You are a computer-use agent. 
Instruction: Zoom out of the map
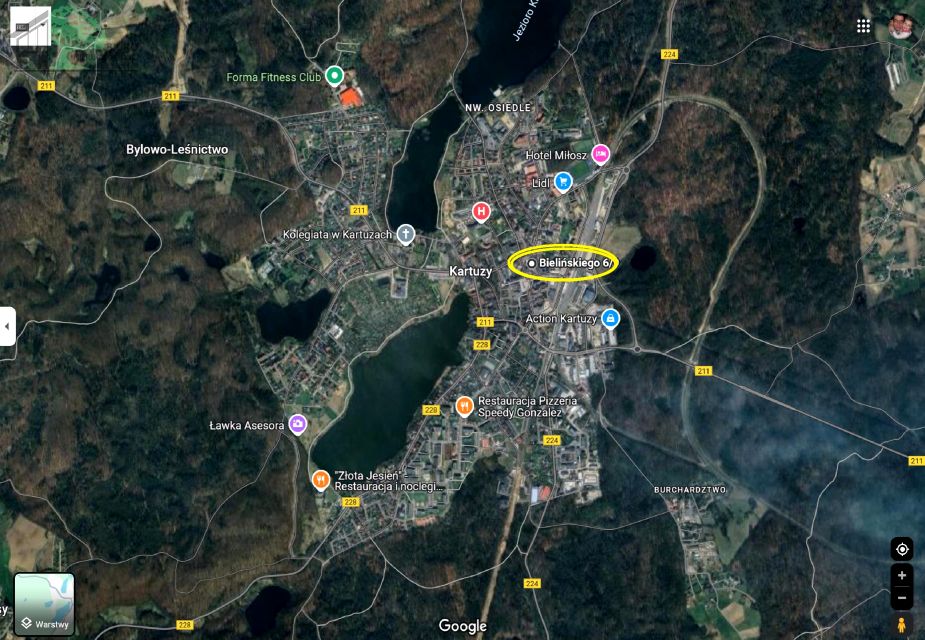[902, 598]
